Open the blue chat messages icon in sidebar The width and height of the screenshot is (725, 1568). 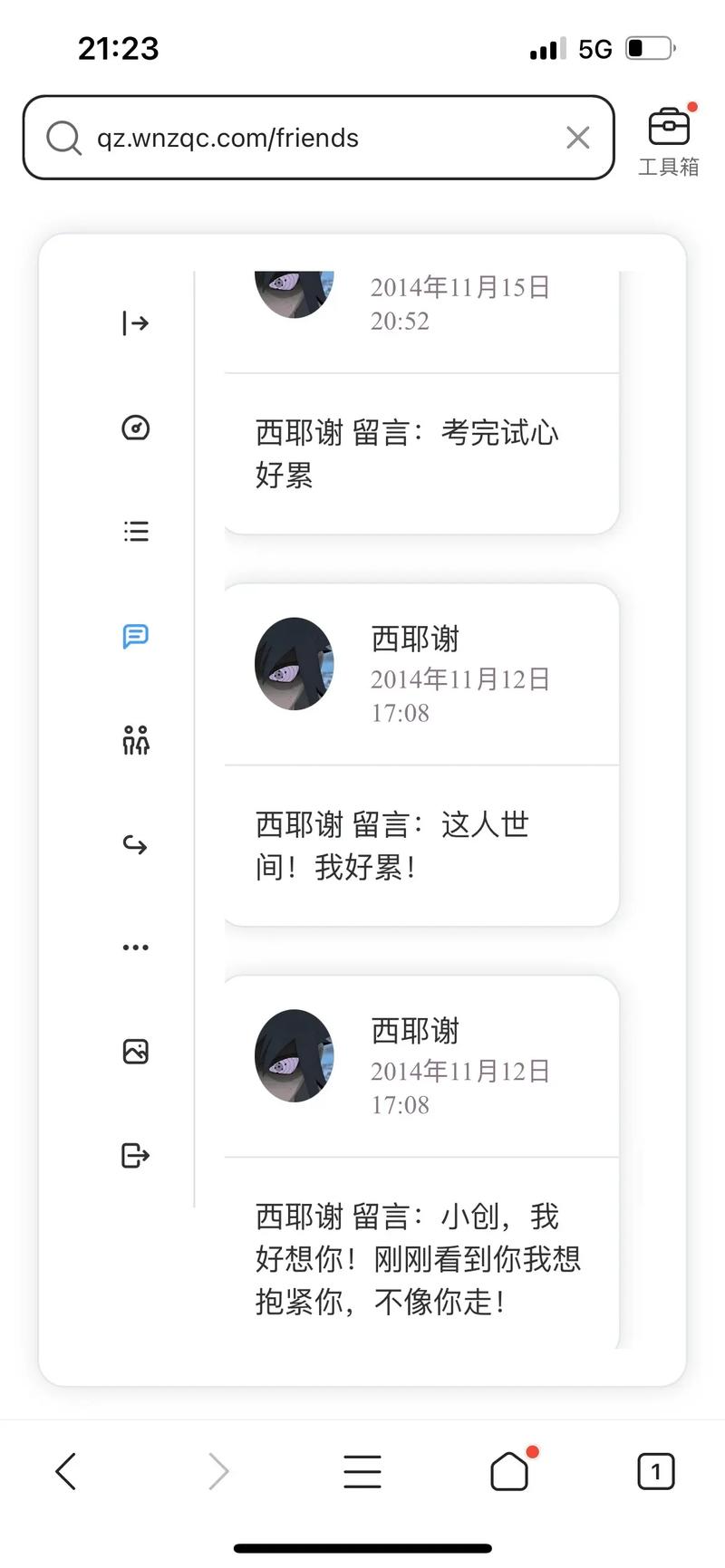[134, 637]
